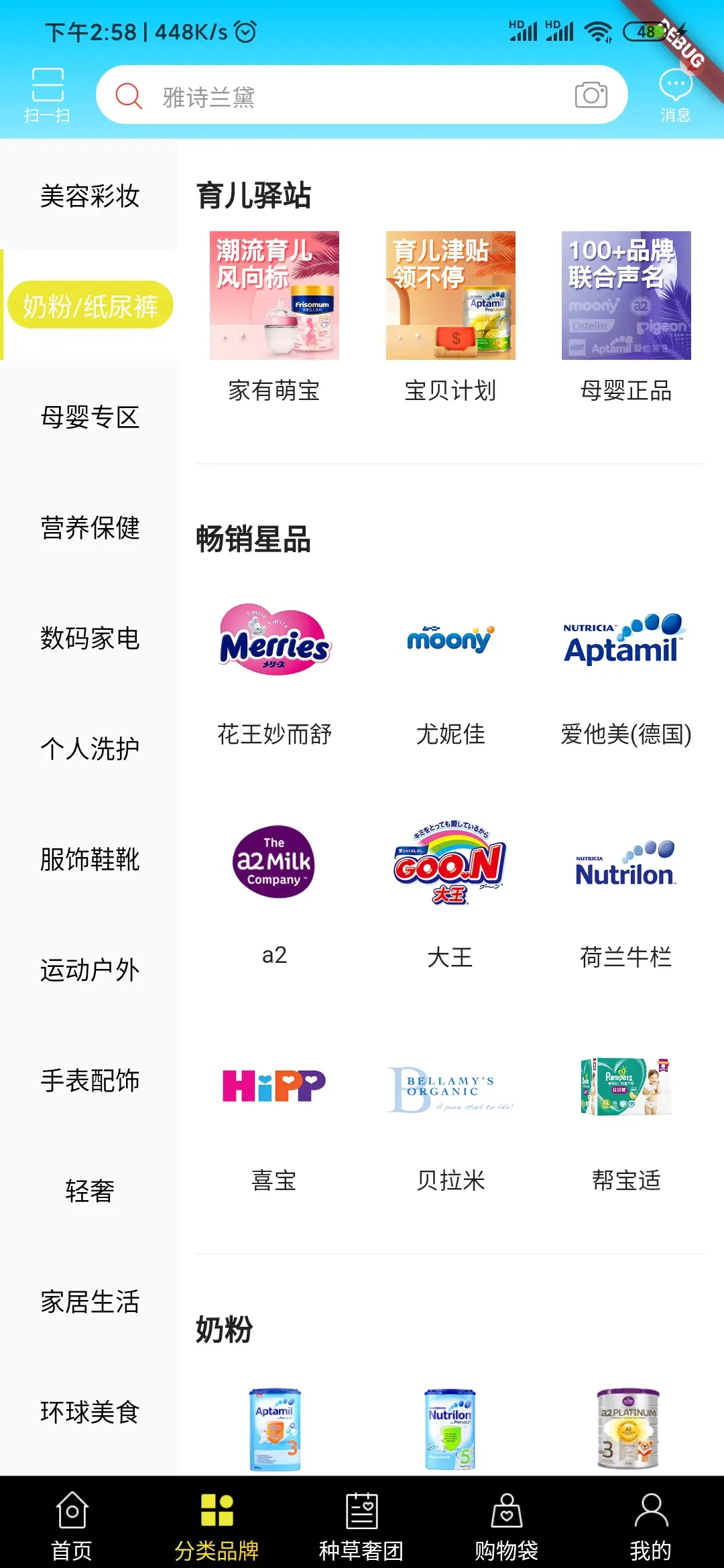Open the 扫一扫 scanner
The image size is (724, 1568).
point(47,94)
